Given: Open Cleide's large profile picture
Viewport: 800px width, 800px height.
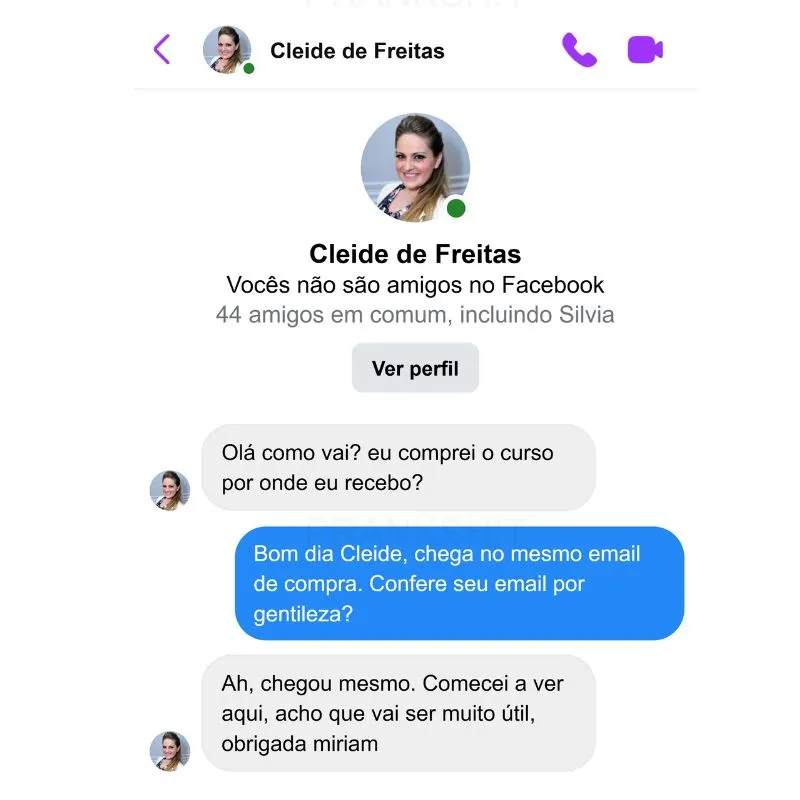Looking at the screenshot, I should (x=415, y=168).
